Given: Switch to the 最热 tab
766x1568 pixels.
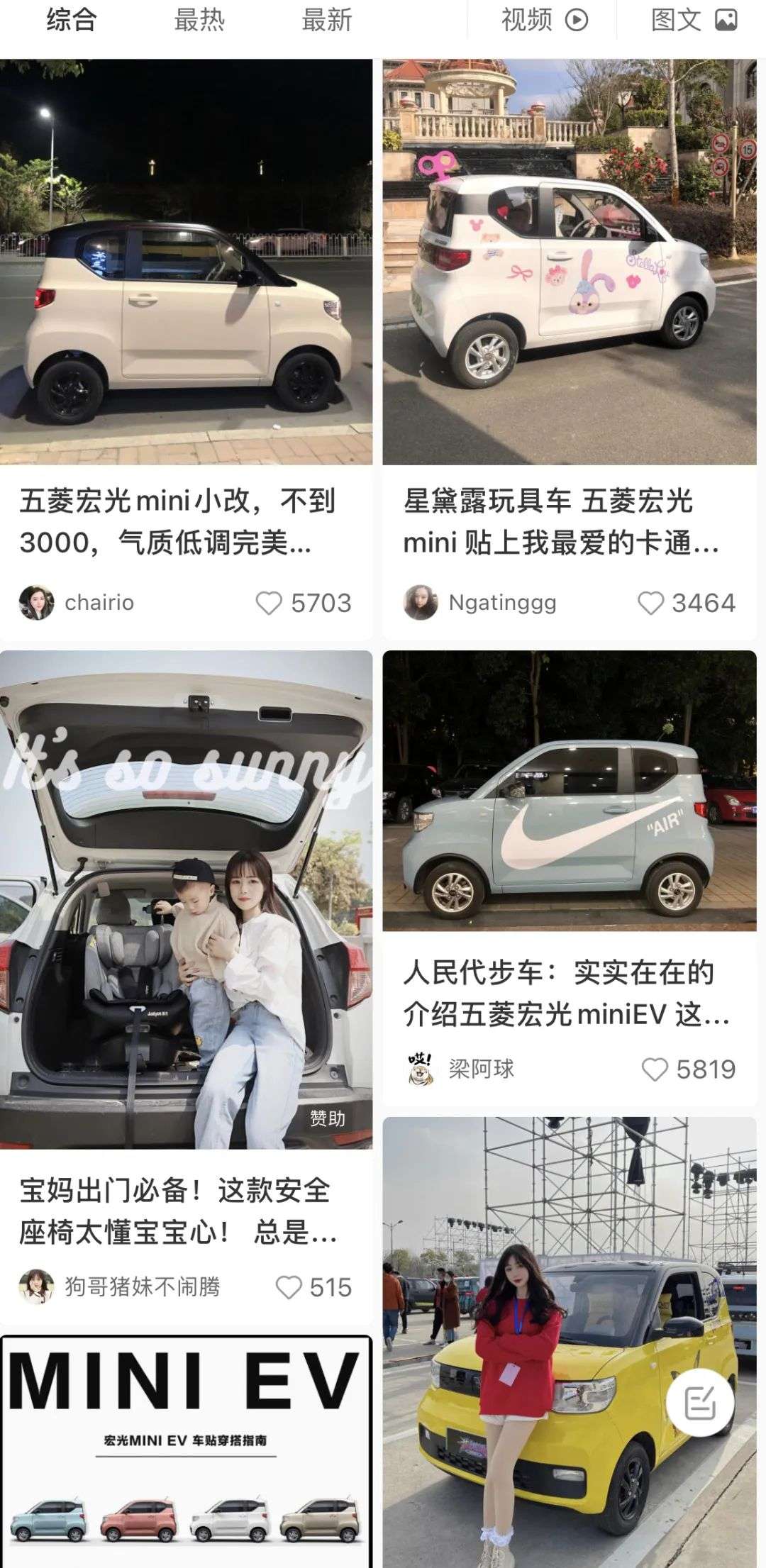Looking at the screenshot, I should tap(199, 20).
